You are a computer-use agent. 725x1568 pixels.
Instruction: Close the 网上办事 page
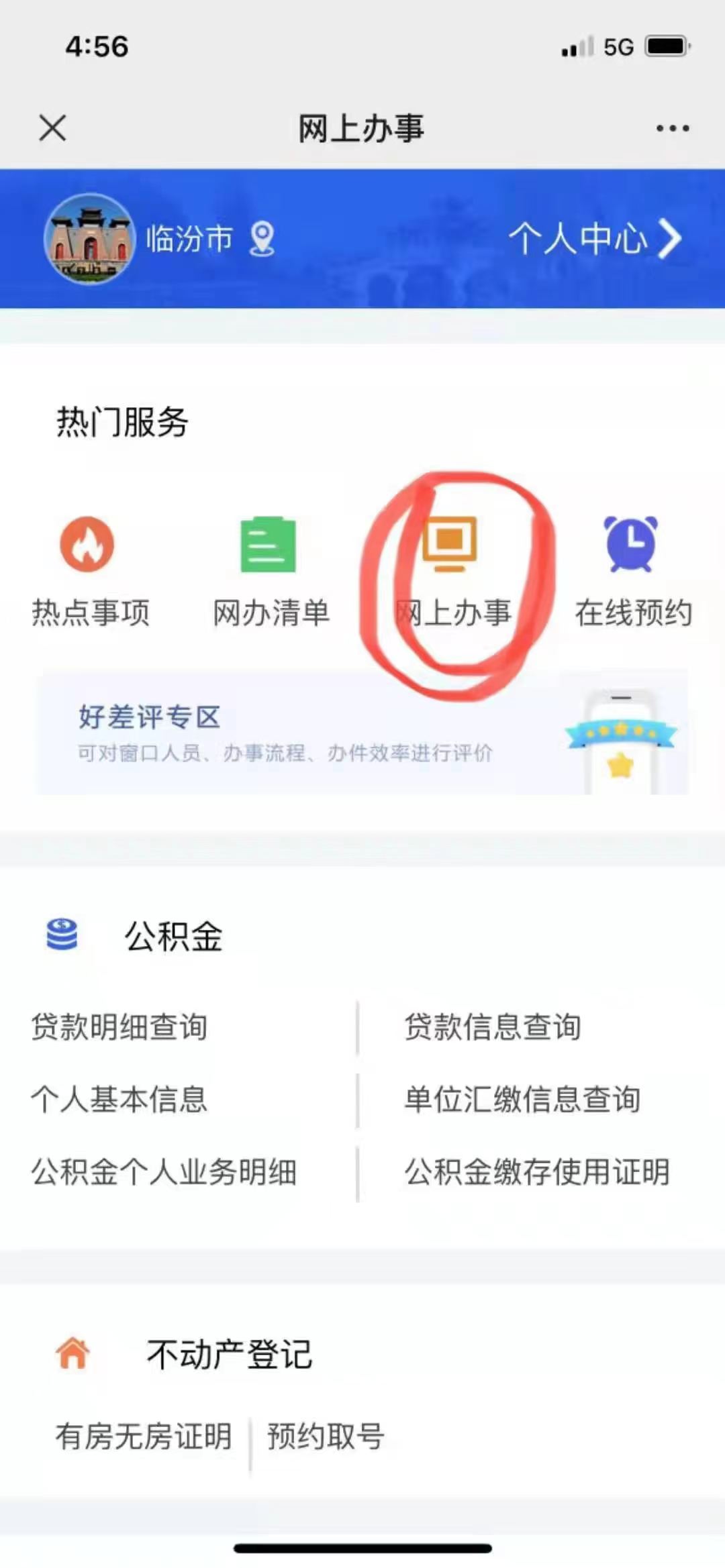[52, 127]
